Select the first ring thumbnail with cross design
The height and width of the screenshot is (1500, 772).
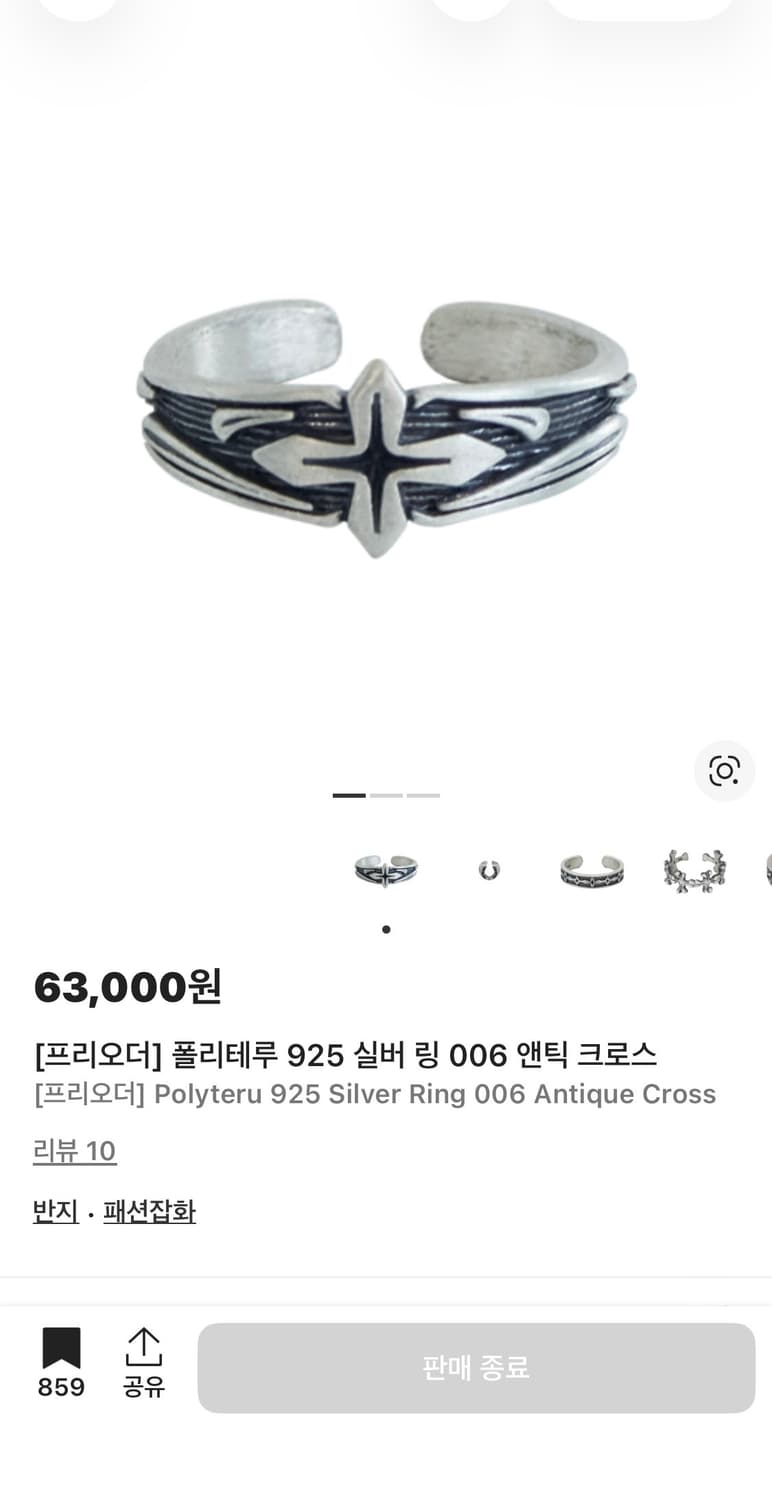click(385, 869)
